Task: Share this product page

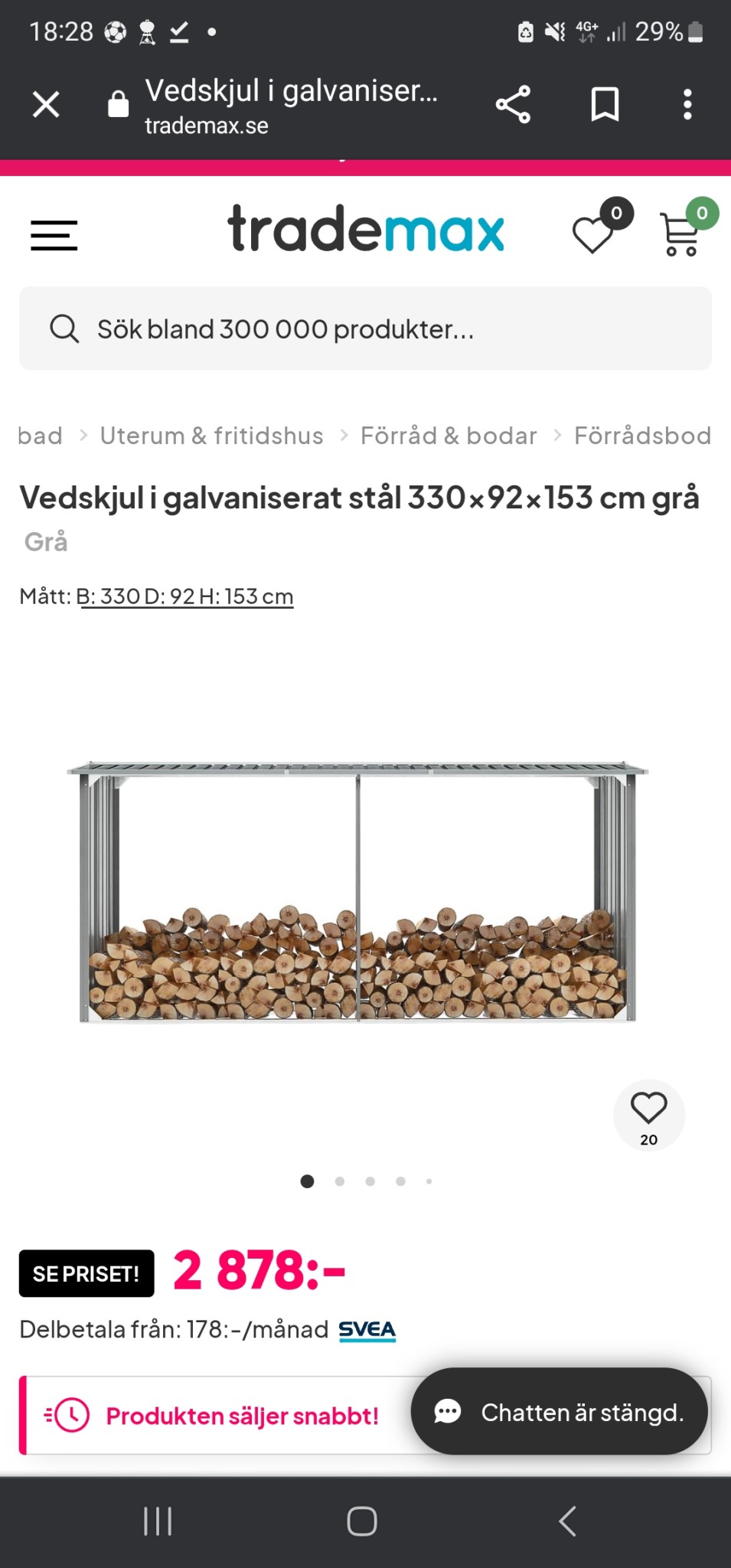Action: (513, 104)
